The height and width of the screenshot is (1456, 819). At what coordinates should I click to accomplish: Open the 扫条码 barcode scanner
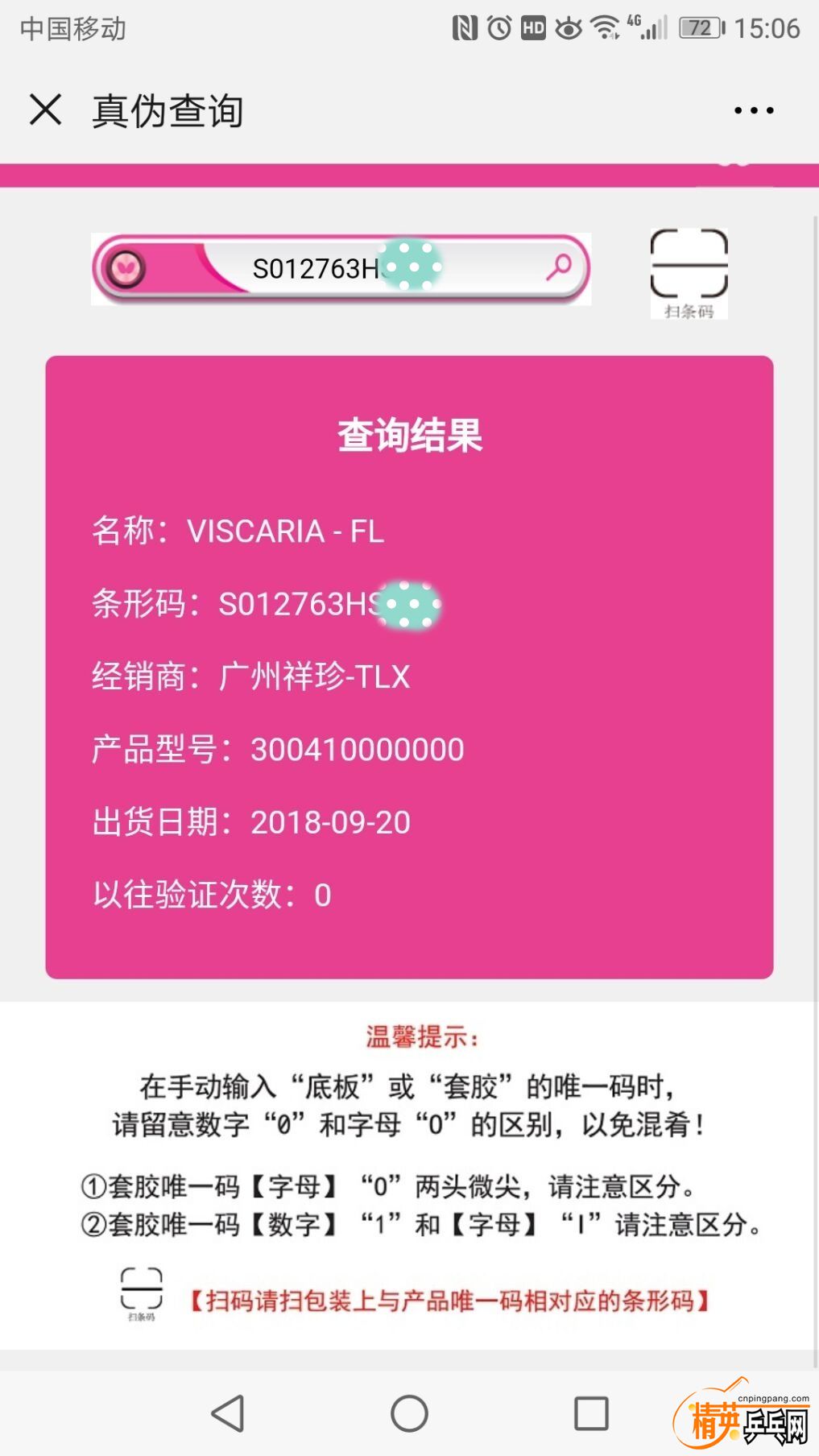click(x=689, y=272)
